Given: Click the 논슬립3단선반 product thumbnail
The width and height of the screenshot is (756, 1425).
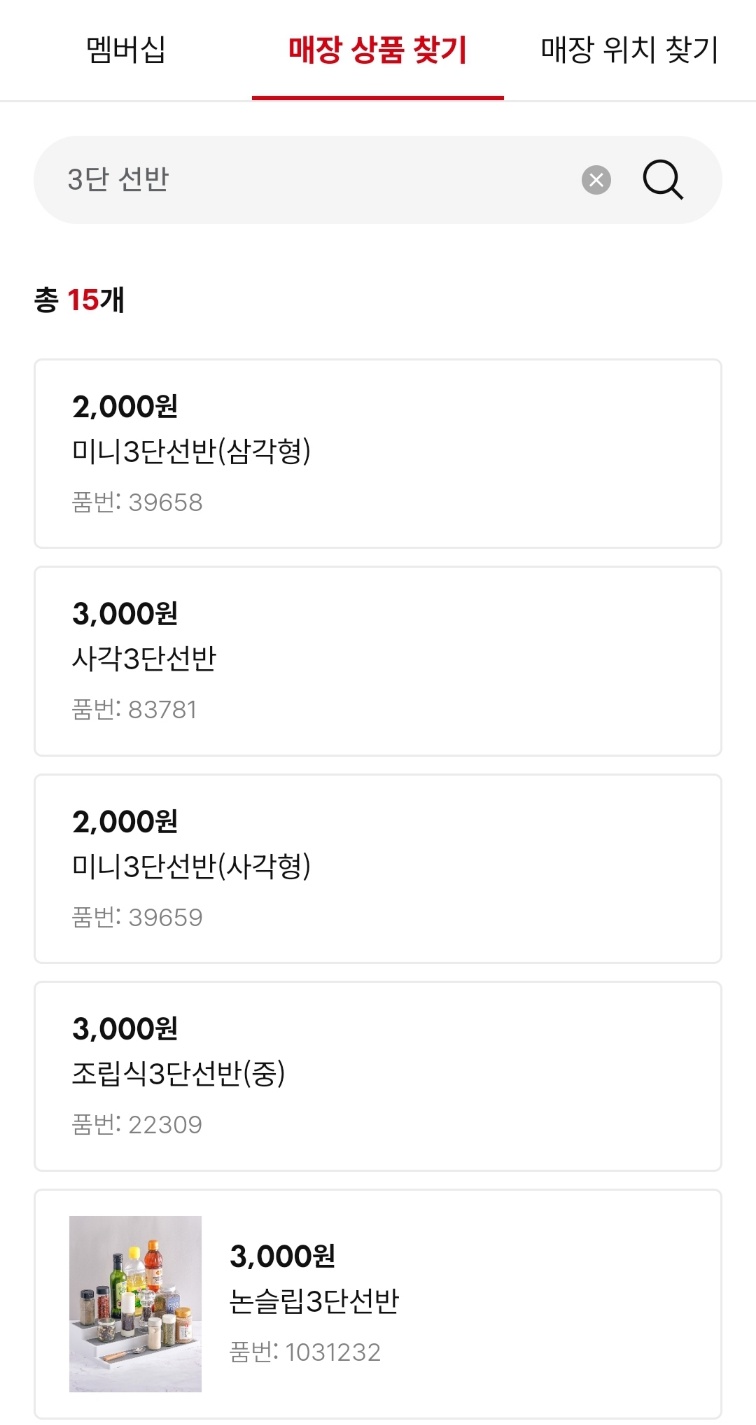Looking at the screenshot, I should tap(136, 1300).
